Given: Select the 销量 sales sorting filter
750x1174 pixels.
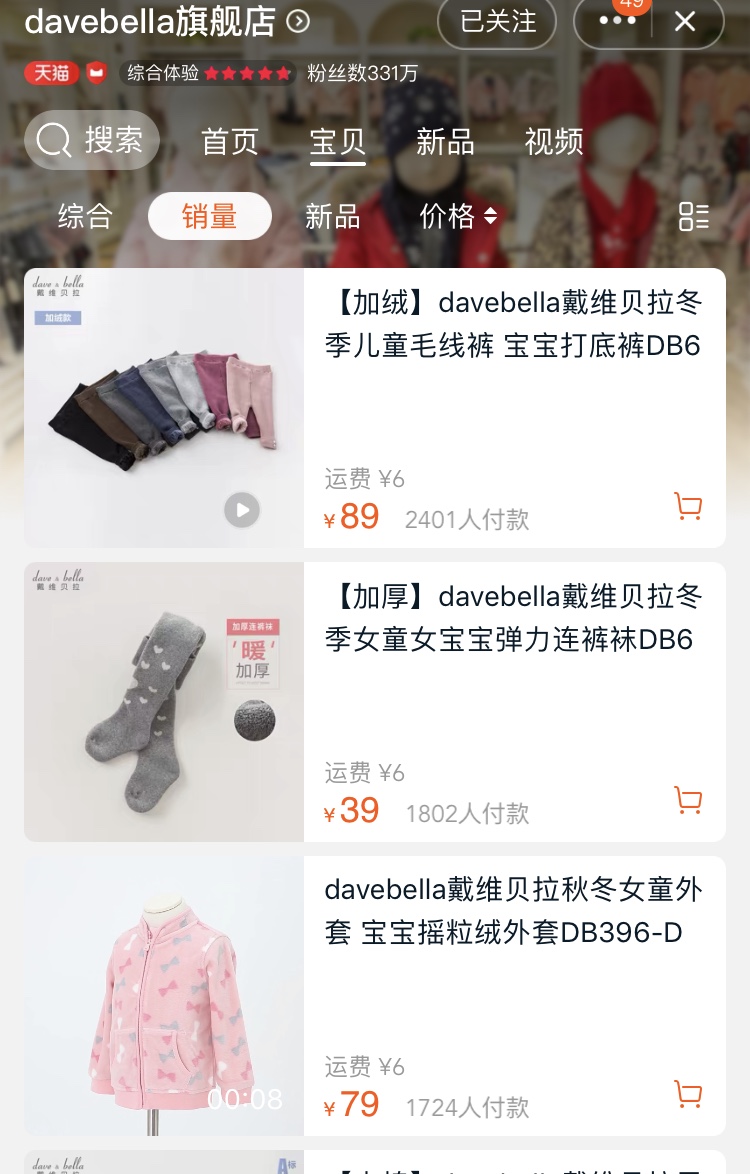Looking at the screenshot, I should point(210,216).
